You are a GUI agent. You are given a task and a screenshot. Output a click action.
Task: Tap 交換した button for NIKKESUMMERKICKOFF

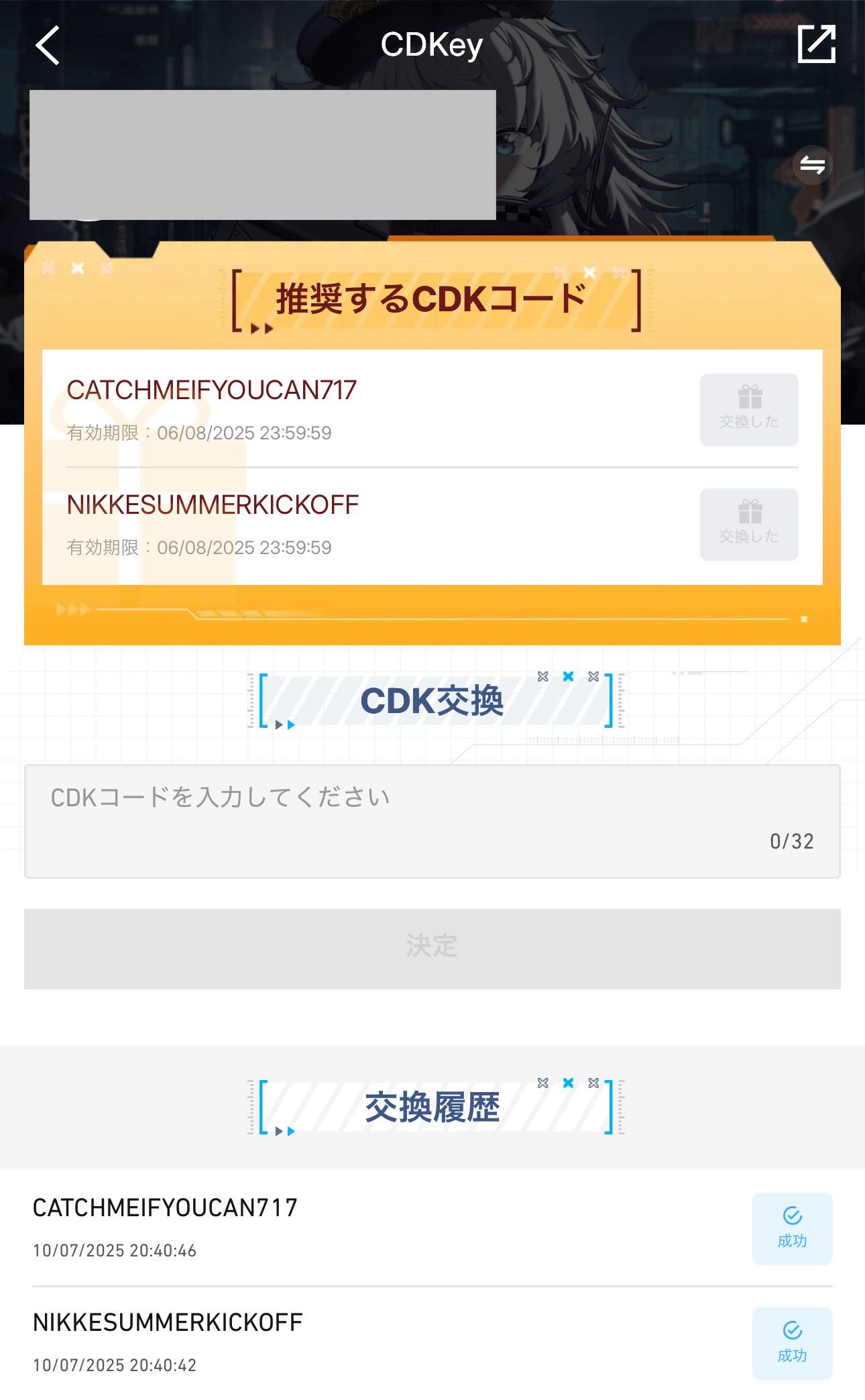(x=749, y=525)
